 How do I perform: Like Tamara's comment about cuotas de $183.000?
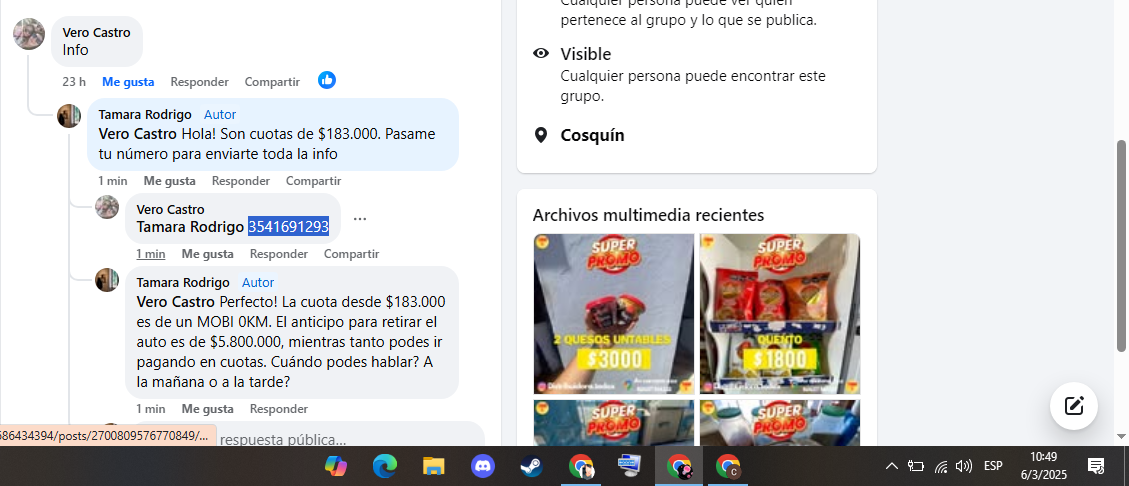(169, 181)
